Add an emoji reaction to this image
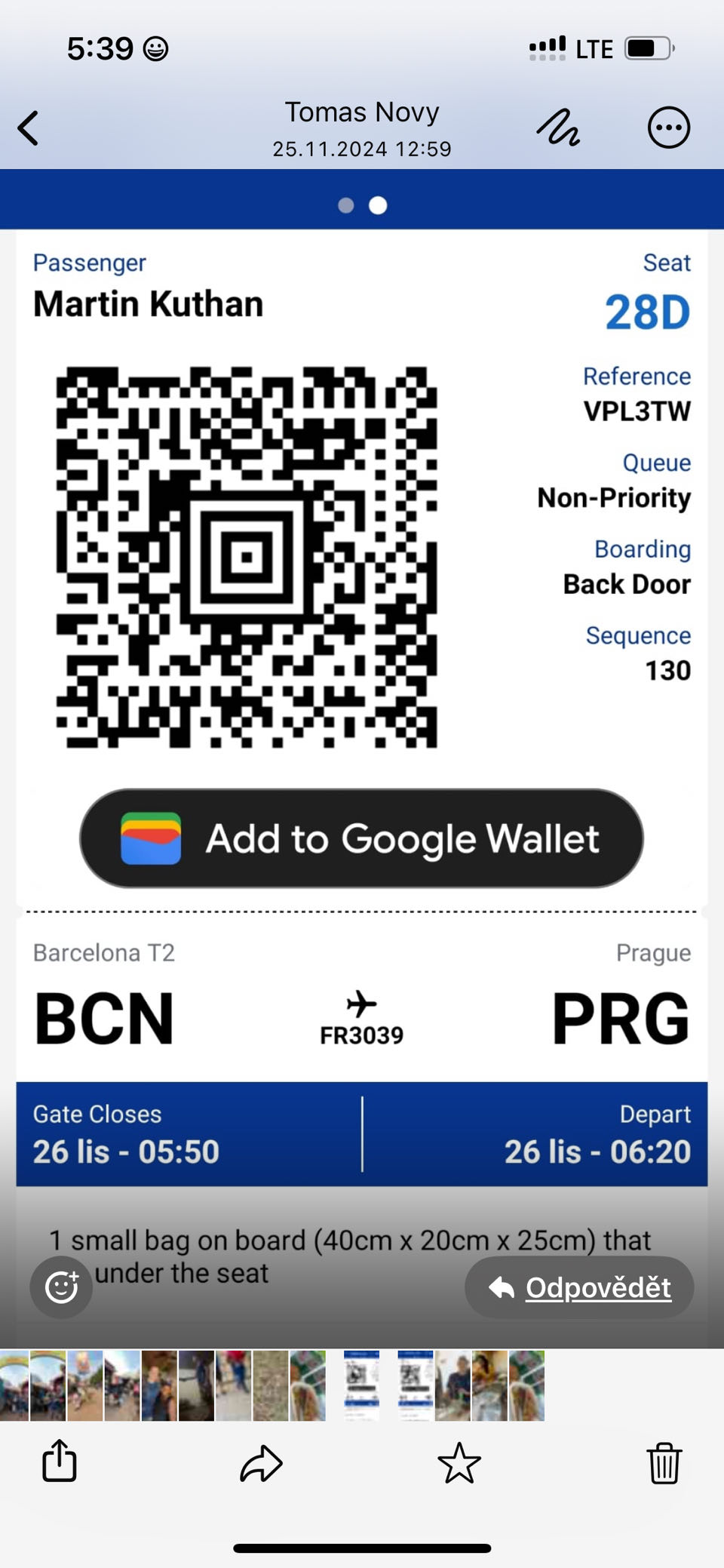The image size is (724, 1568). point(61,1287)
